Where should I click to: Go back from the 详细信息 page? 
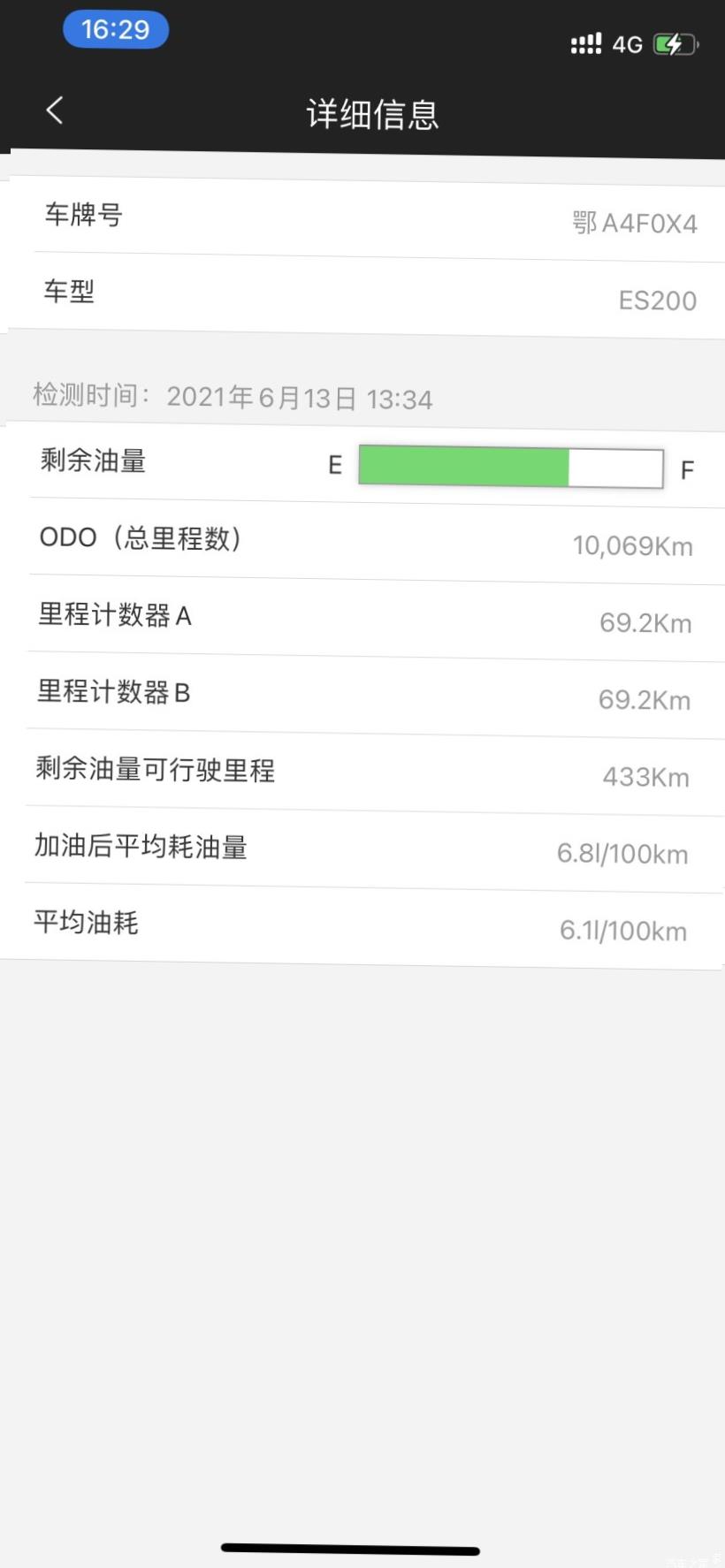[x=55, y=110]
